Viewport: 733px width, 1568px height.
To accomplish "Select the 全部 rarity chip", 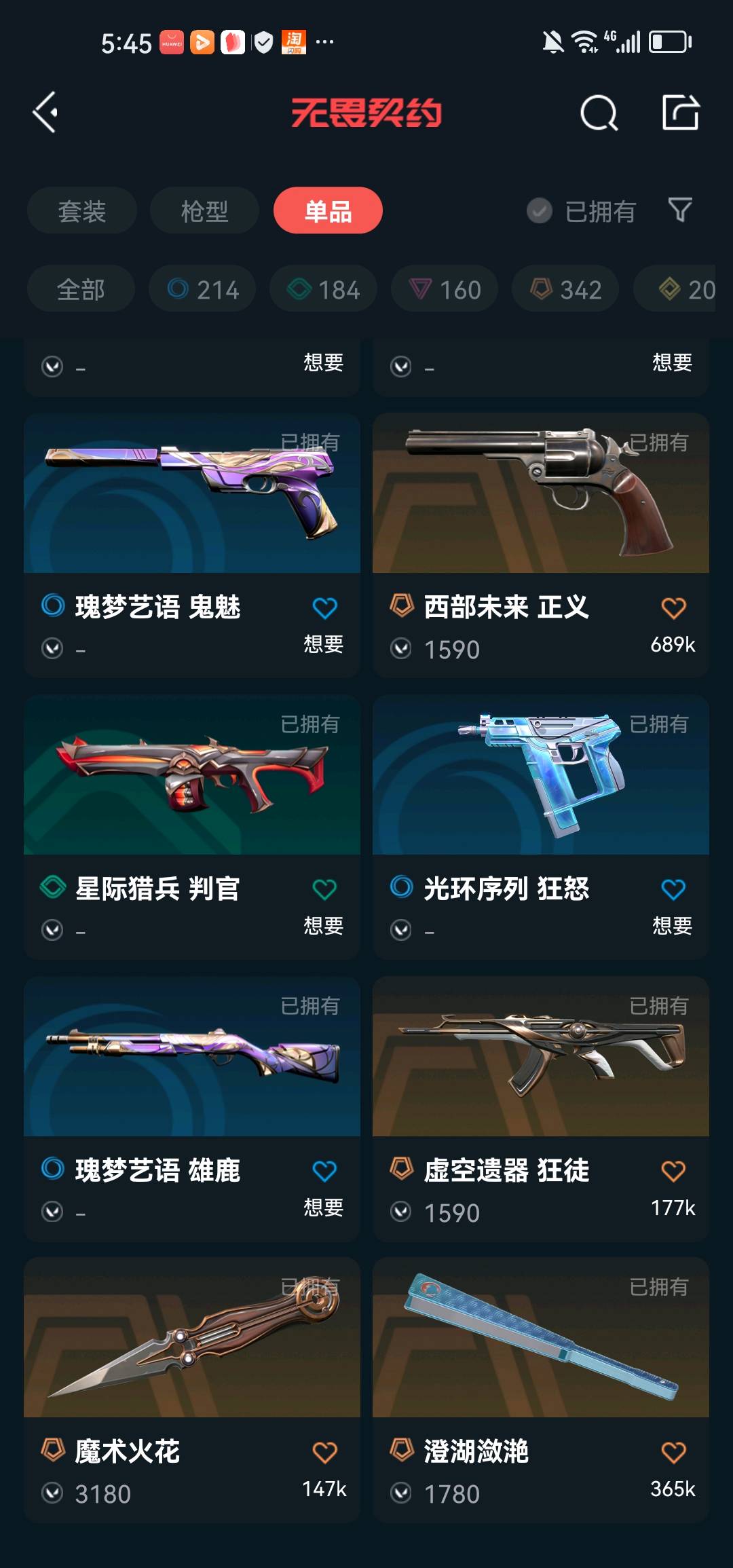I will pos(81,289).
